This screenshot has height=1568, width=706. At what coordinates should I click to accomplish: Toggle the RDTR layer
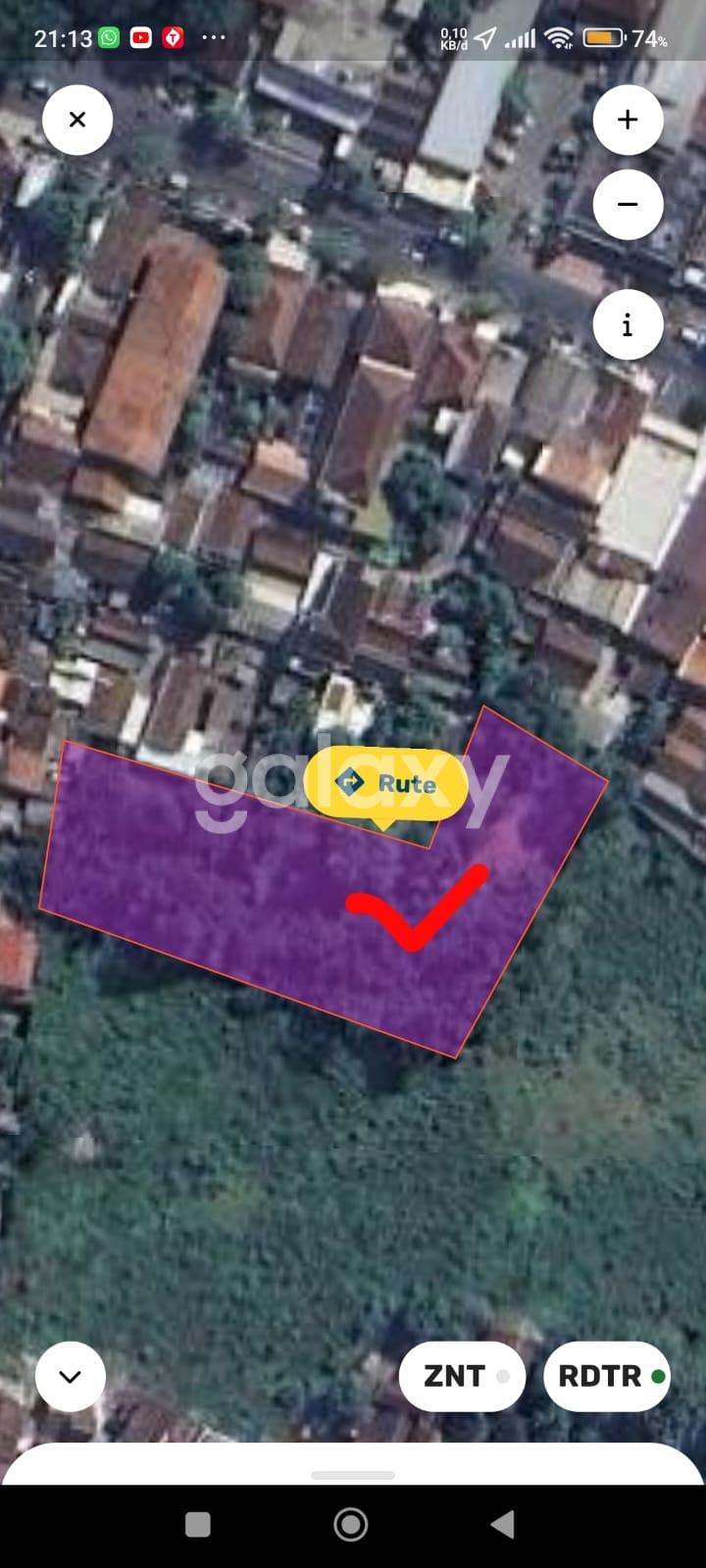pos(607,1376)
